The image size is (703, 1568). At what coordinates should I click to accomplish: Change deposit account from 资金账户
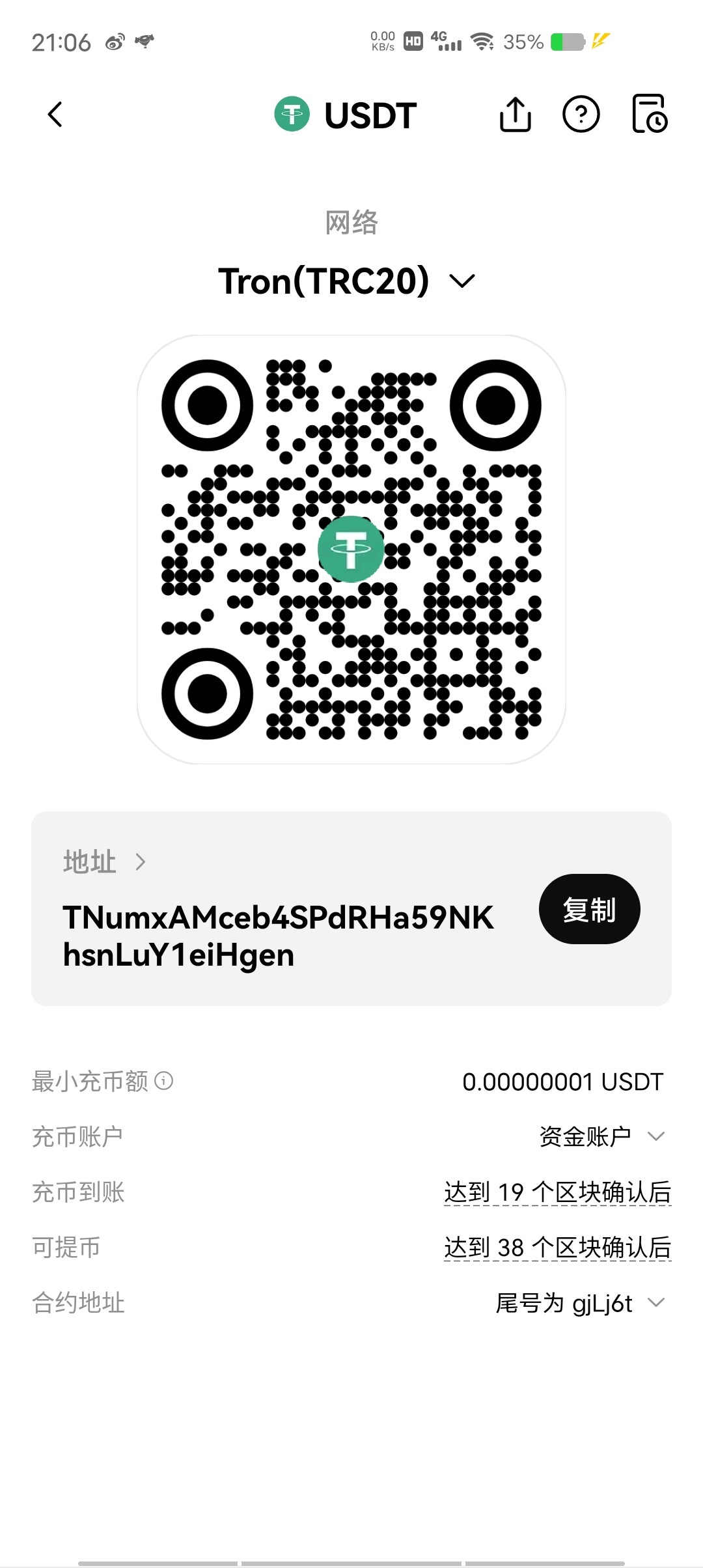(601, 1136)
